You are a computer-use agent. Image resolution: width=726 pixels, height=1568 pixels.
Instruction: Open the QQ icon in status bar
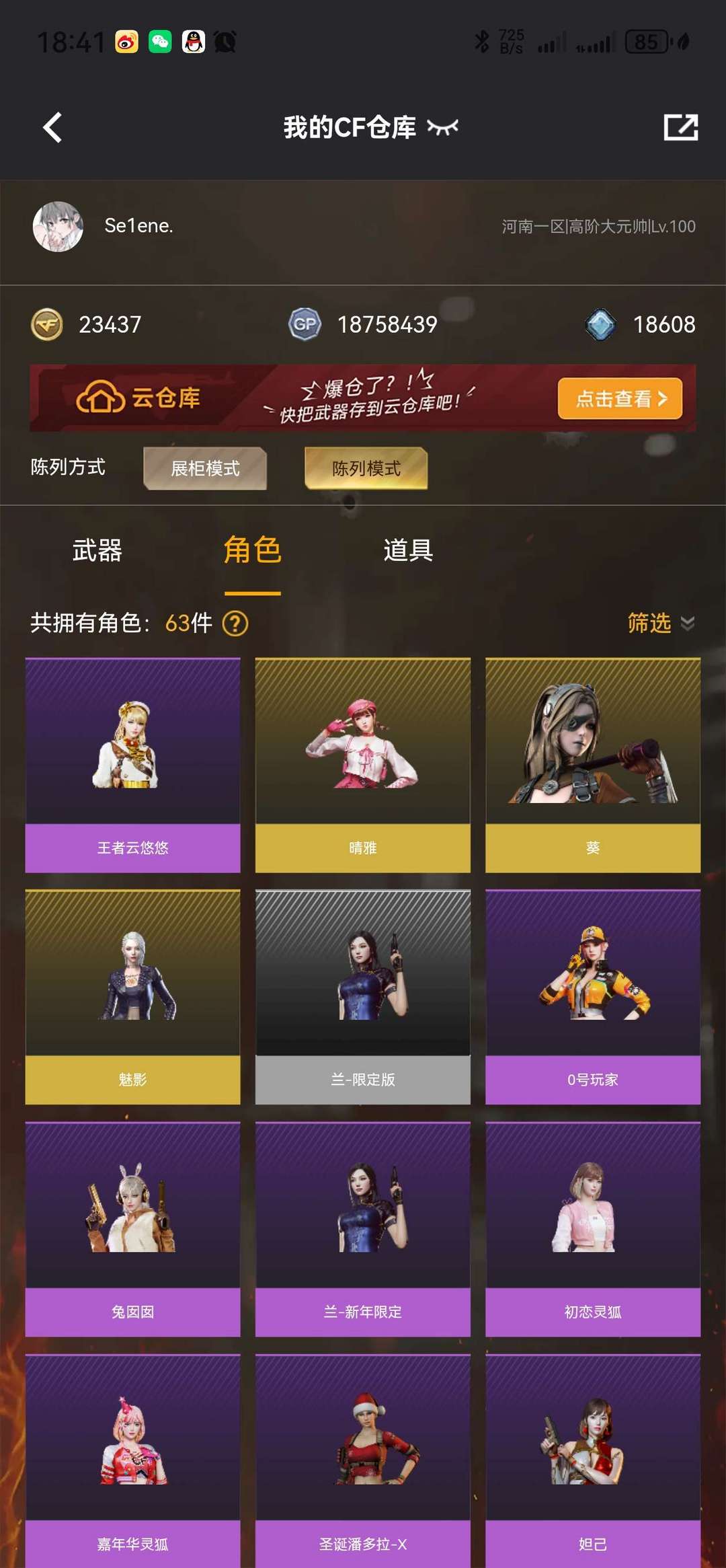click(x=192, y=42)
